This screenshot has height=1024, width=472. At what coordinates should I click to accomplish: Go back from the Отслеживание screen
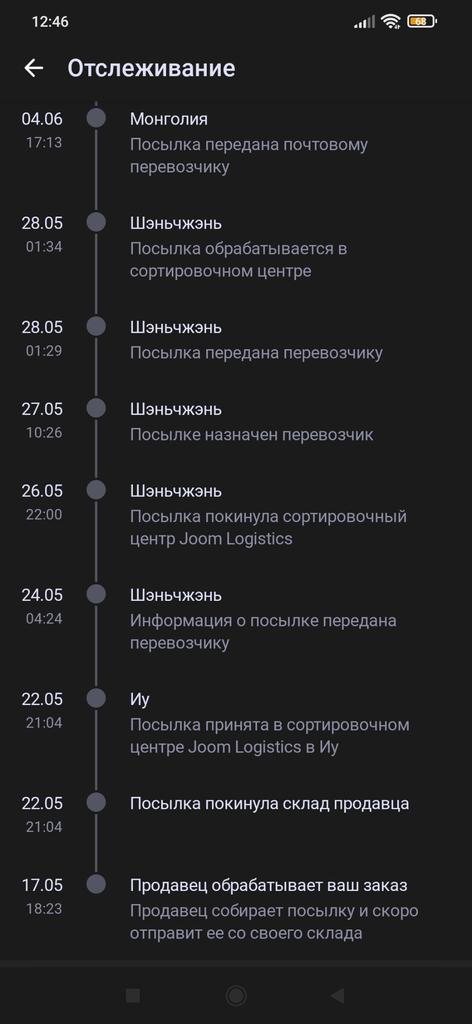pyautogui.click(x=33, y=68)
